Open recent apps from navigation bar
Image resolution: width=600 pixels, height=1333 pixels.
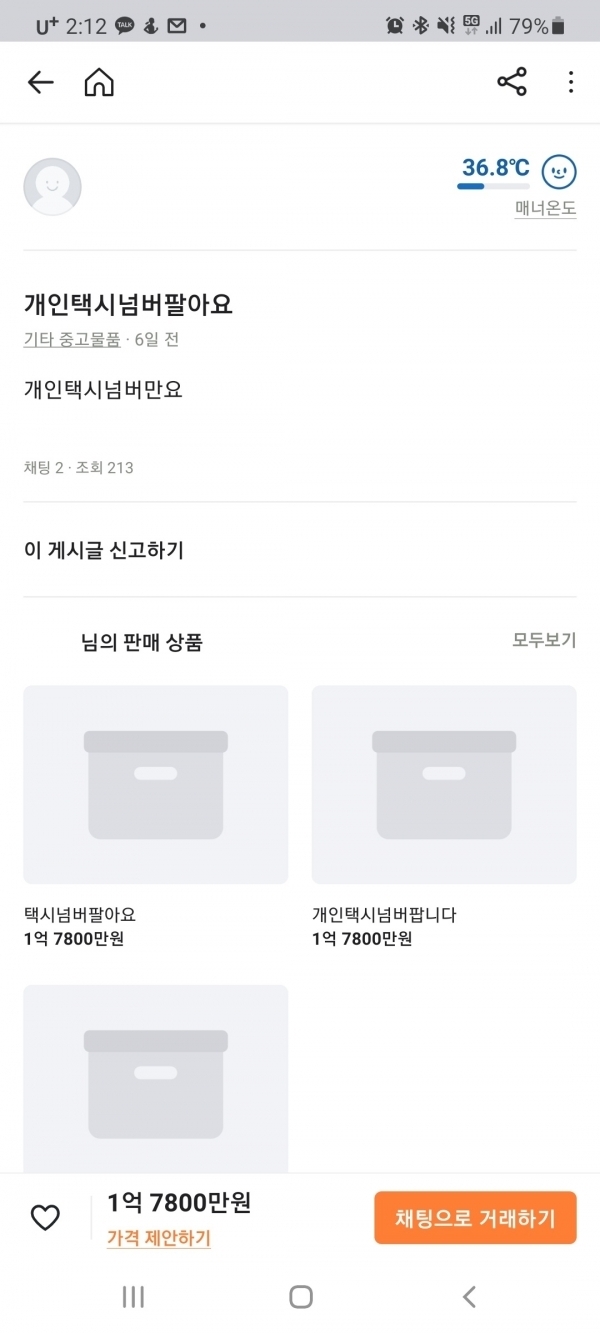[133, 1297]
